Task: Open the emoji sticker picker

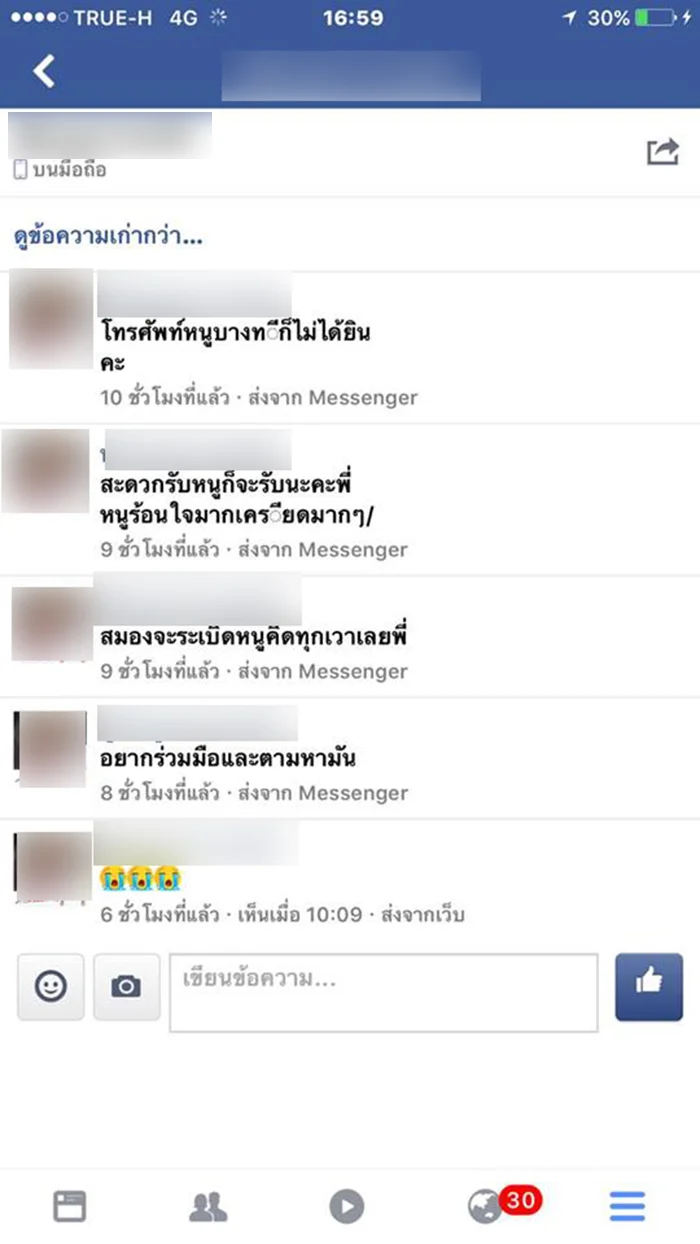Action: (x=51, y=986)
